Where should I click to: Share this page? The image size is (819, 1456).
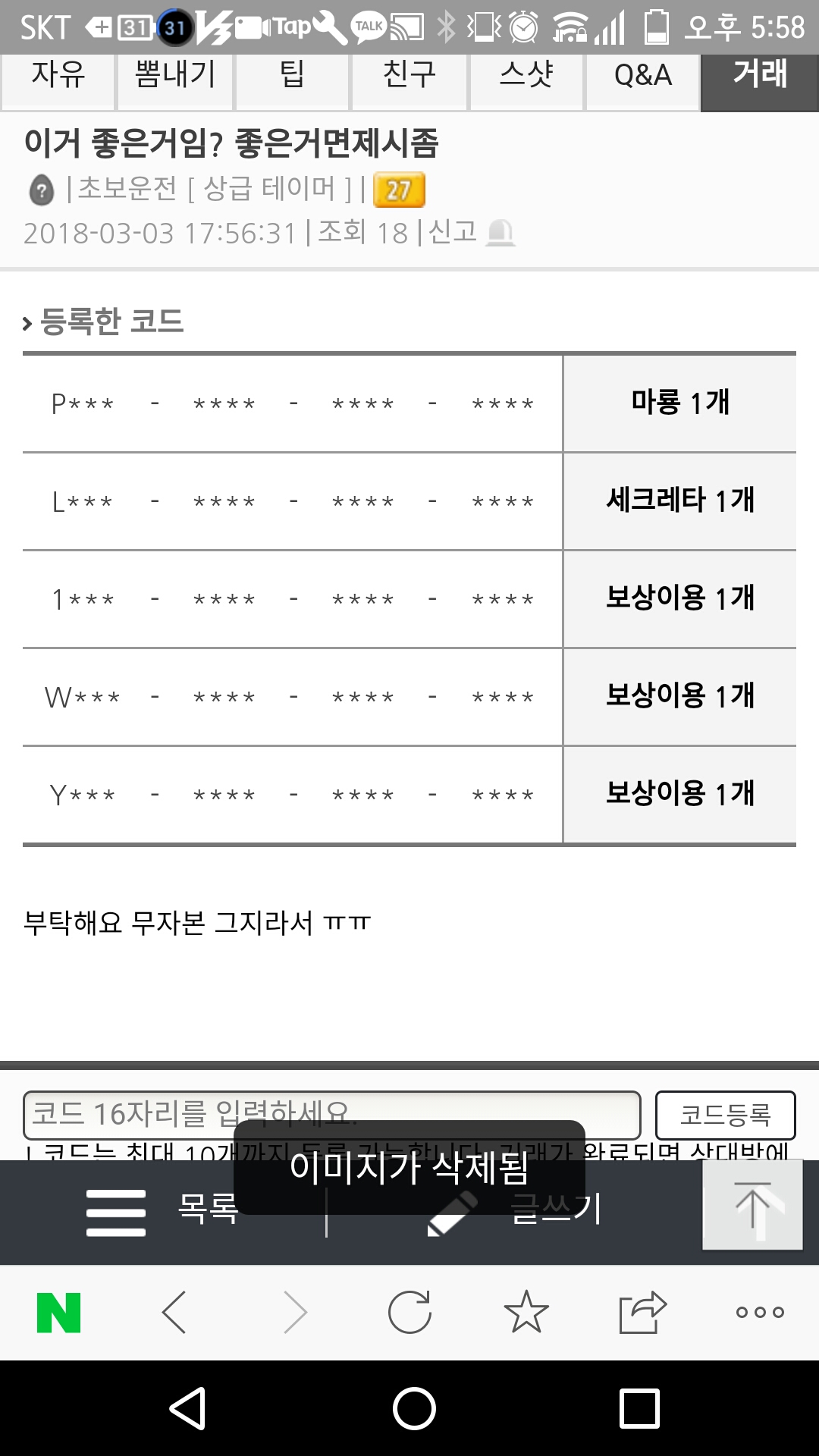pos(642,1313)
